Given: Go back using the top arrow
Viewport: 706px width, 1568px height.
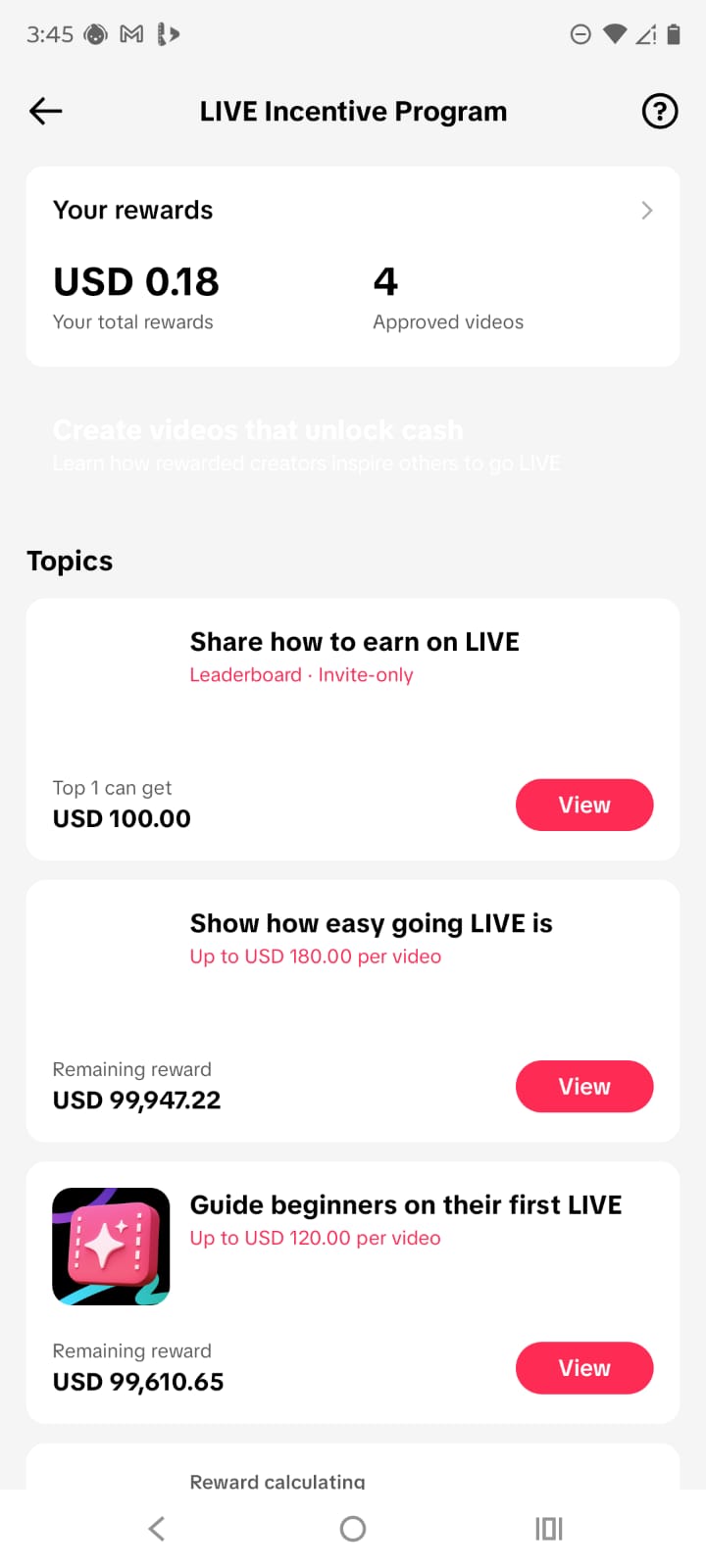Looking at the screenshot, I should 46,112.
